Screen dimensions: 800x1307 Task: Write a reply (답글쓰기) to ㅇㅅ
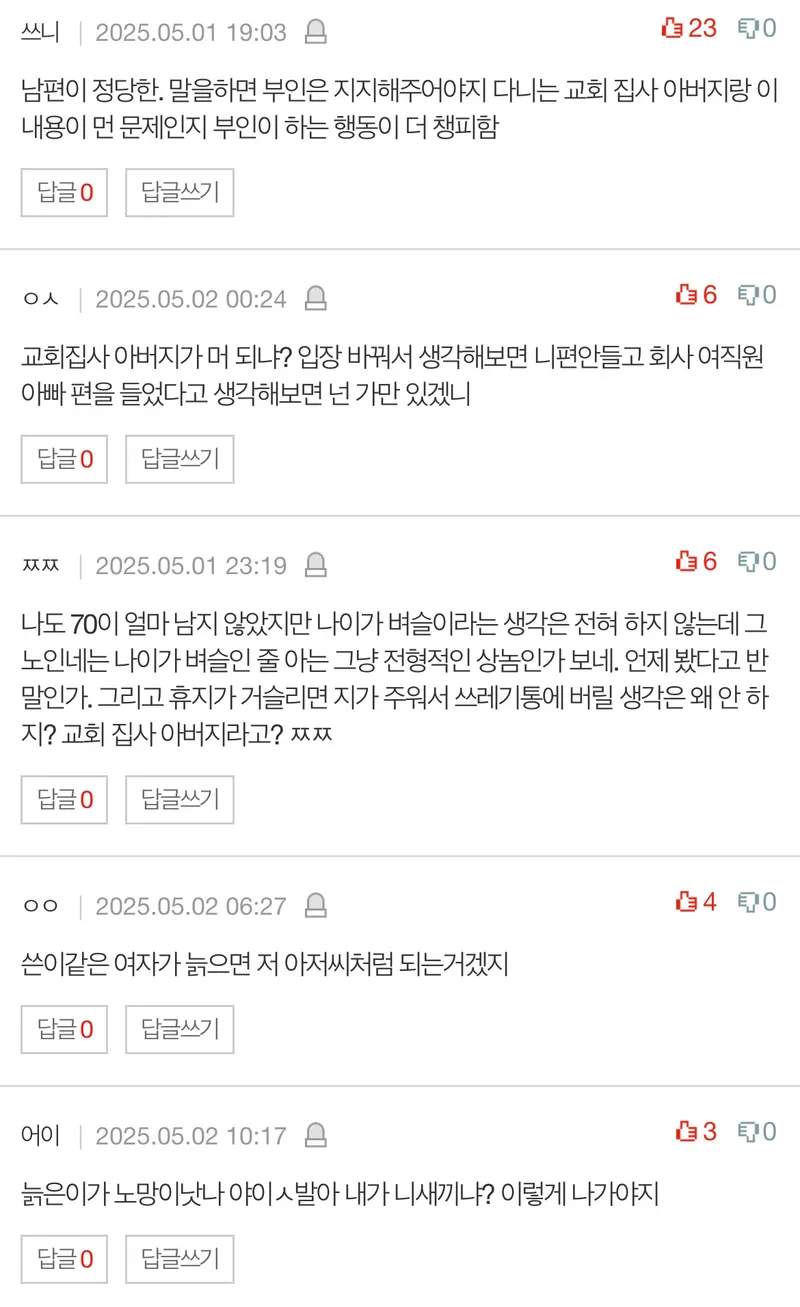(180, 459)
